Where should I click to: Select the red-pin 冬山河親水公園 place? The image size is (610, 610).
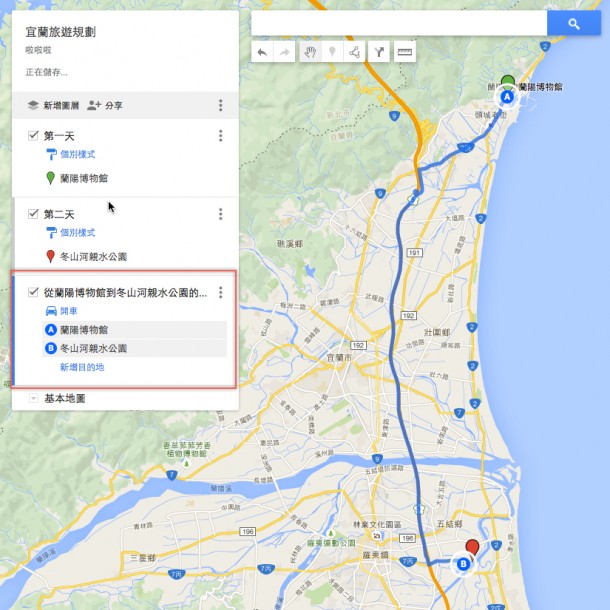point(92,256)
